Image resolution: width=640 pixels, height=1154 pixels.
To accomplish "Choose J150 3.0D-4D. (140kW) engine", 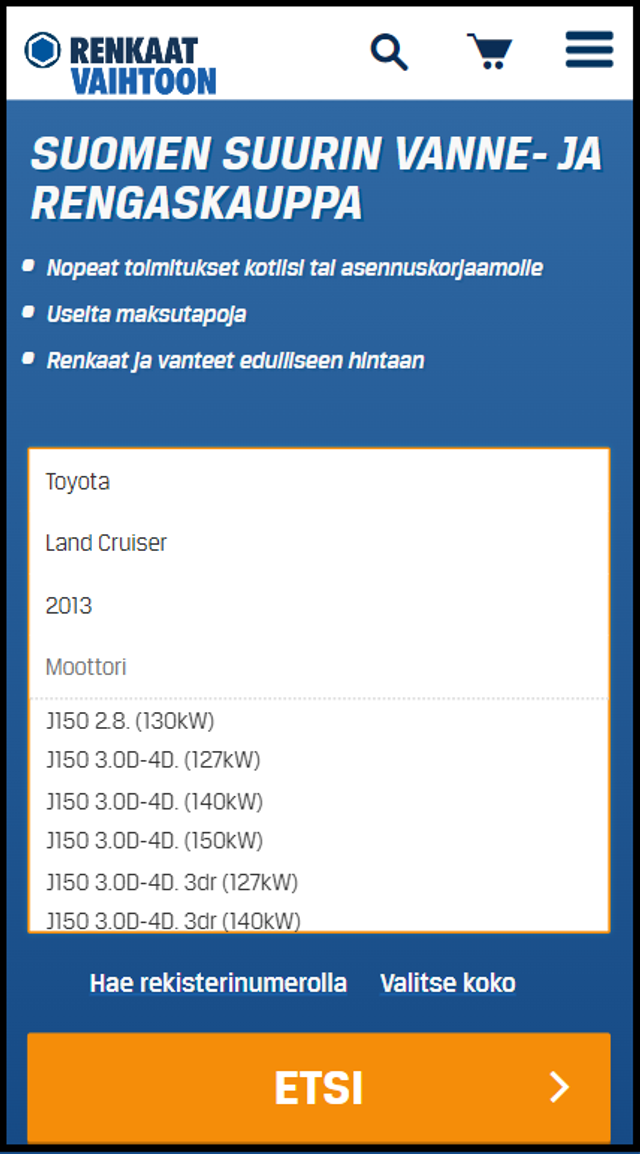I will point(154,801).
